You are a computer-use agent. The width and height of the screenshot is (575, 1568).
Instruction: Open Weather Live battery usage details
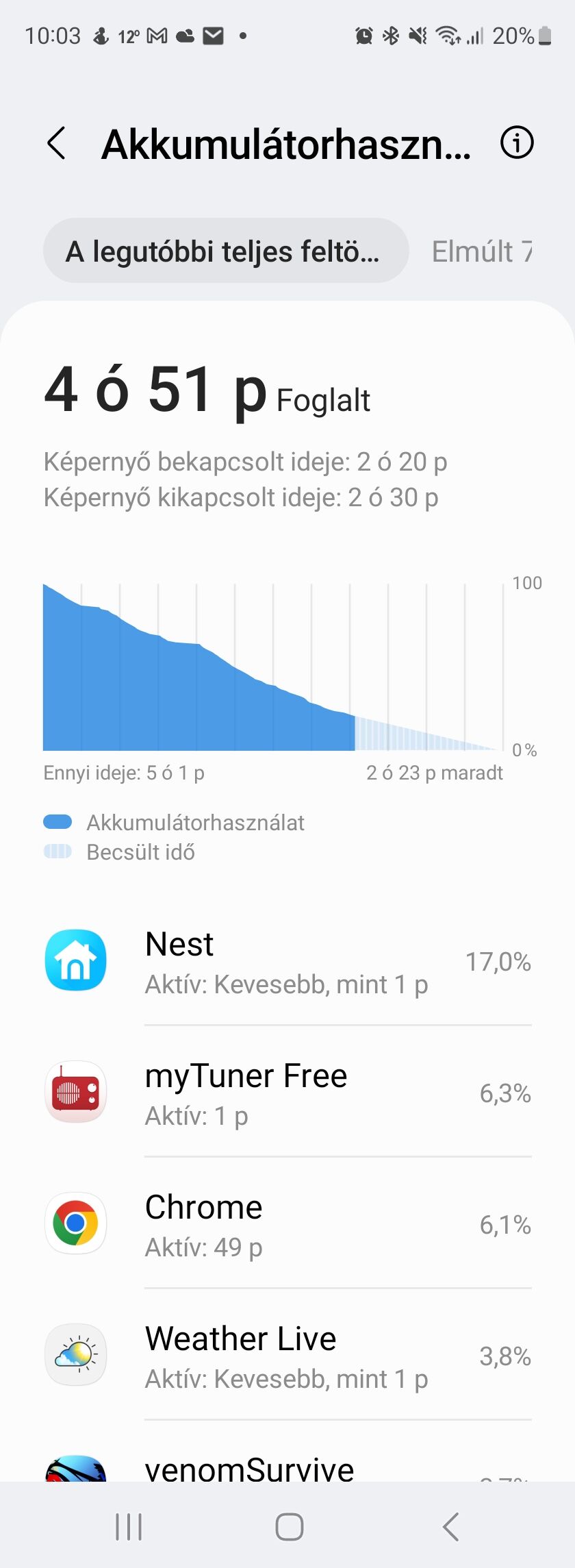pos(287,1356)
